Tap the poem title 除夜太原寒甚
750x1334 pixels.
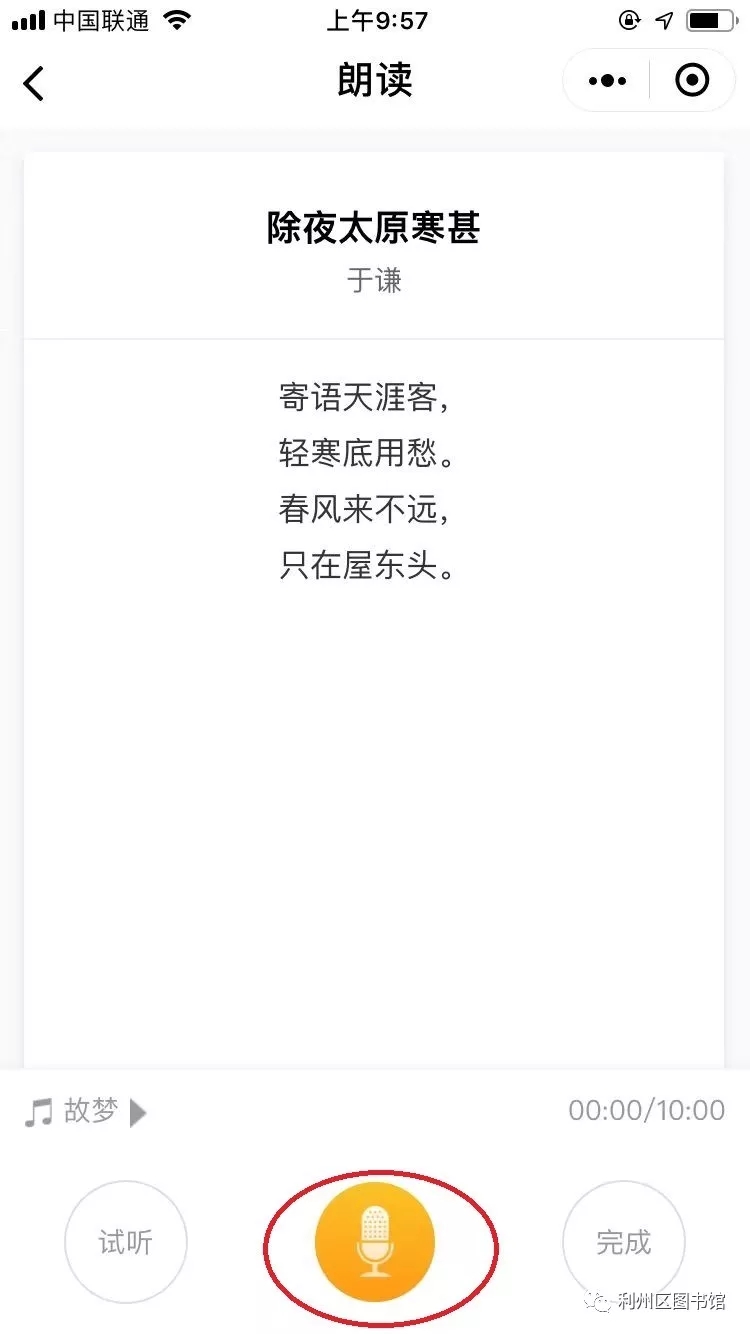click(x=373, y=229)
